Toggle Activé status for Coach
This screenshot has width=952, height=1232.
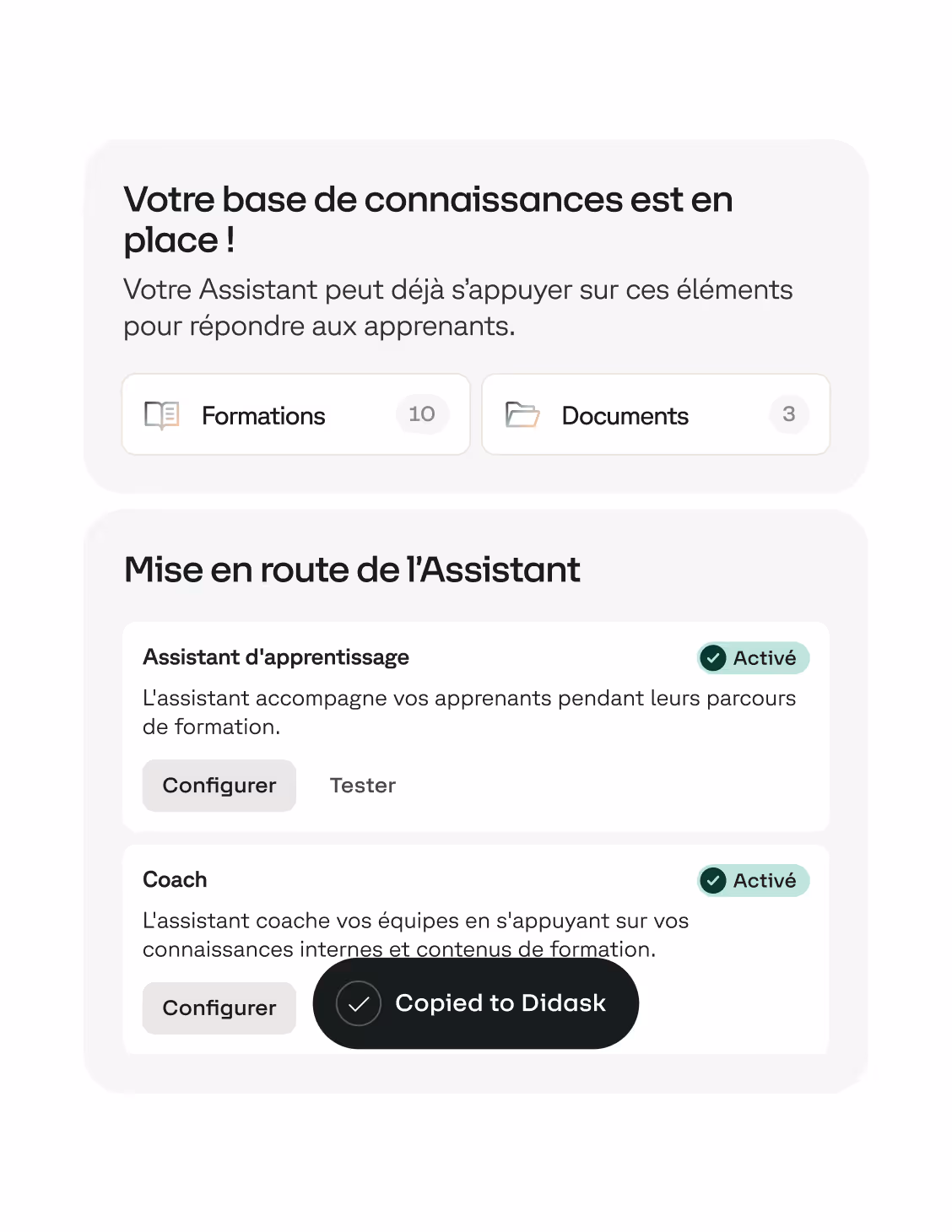click(752, 880)
